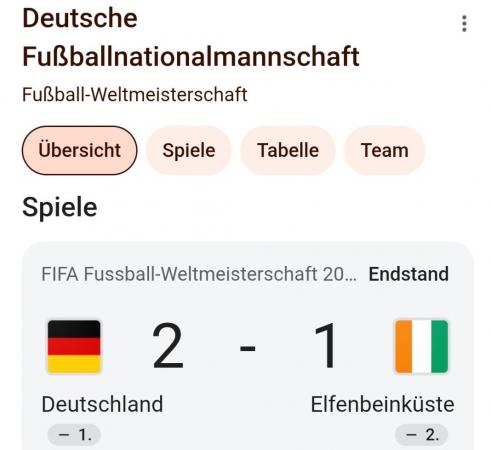Open the Deutschland vs Elfenbeinküste match card
Image resolution: width=491 pixels, height=450 pixels.
click(x=248, y=346)
